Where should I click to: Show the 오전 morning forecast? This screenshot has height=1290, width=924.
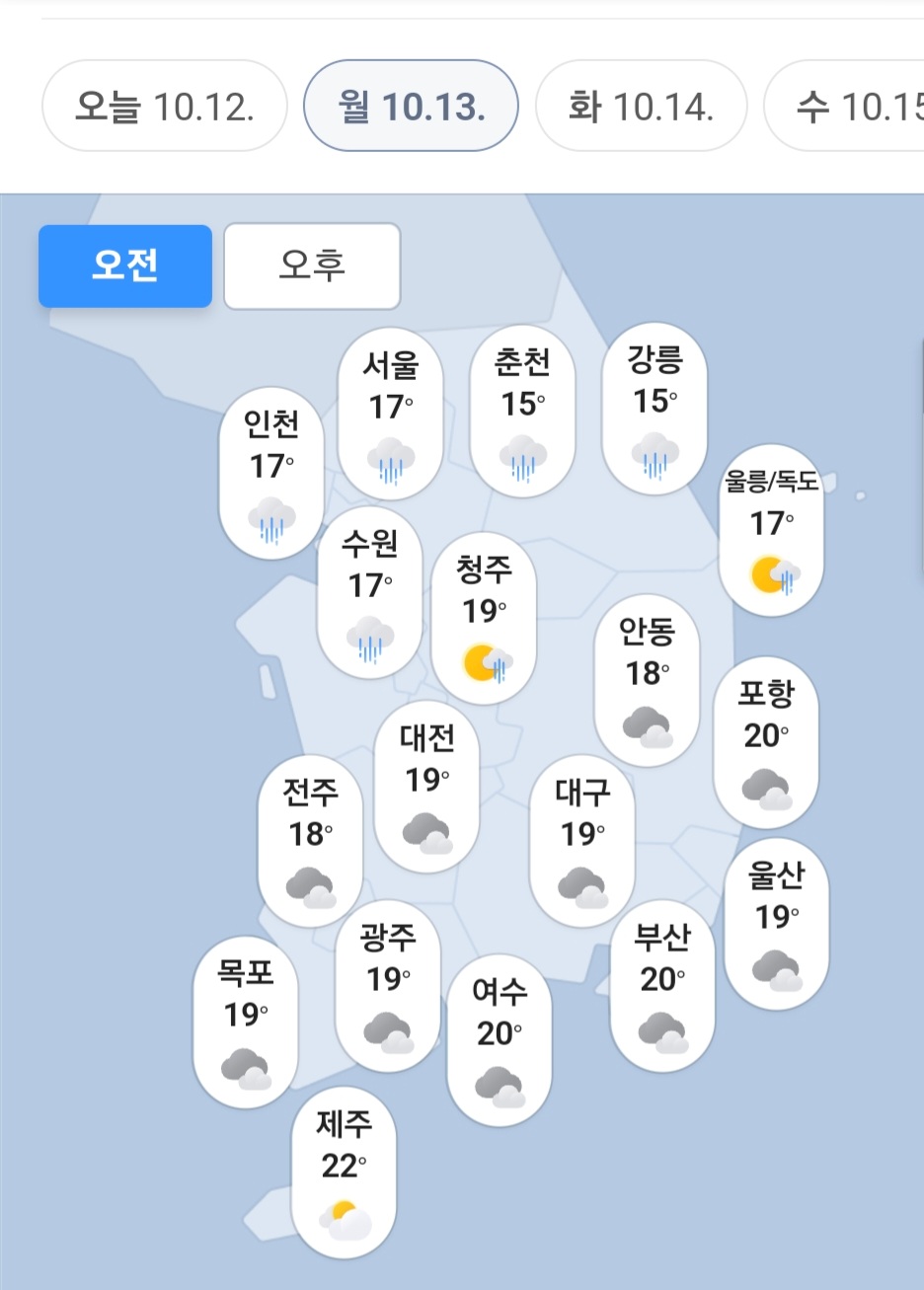tap(125, 266)
